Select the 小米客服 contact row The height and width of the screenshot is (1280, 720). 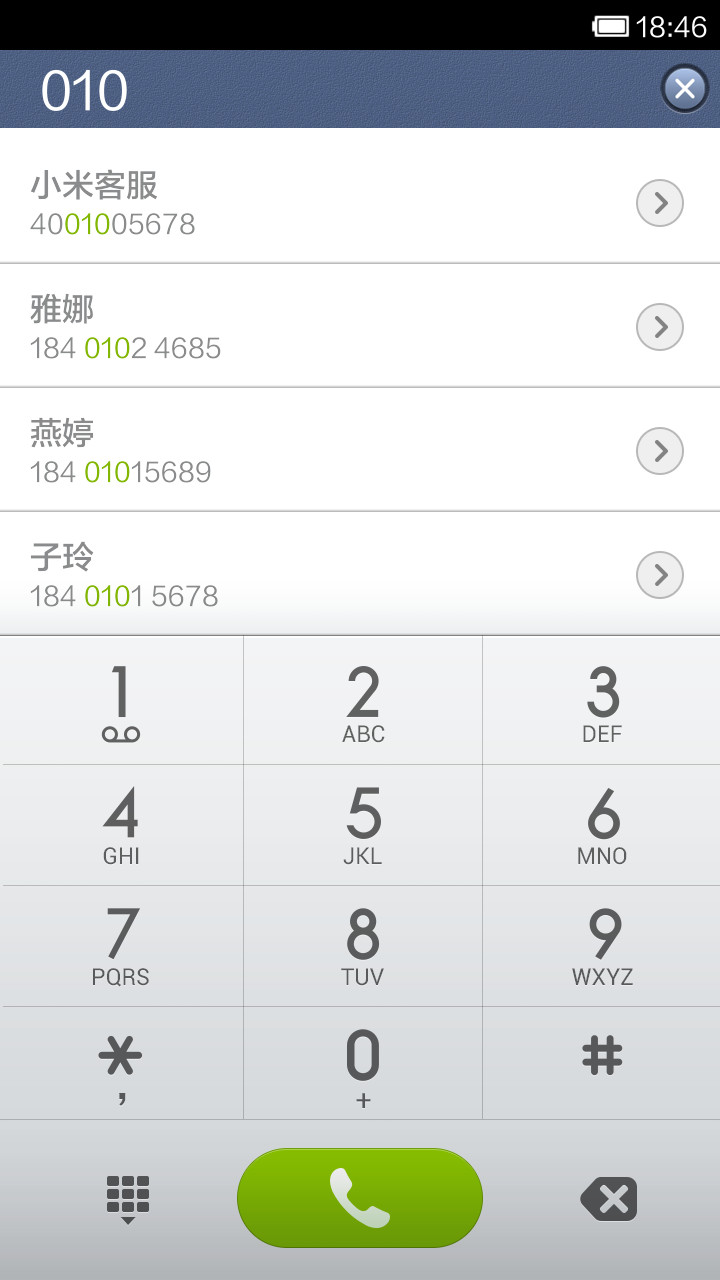coord(360,201)
